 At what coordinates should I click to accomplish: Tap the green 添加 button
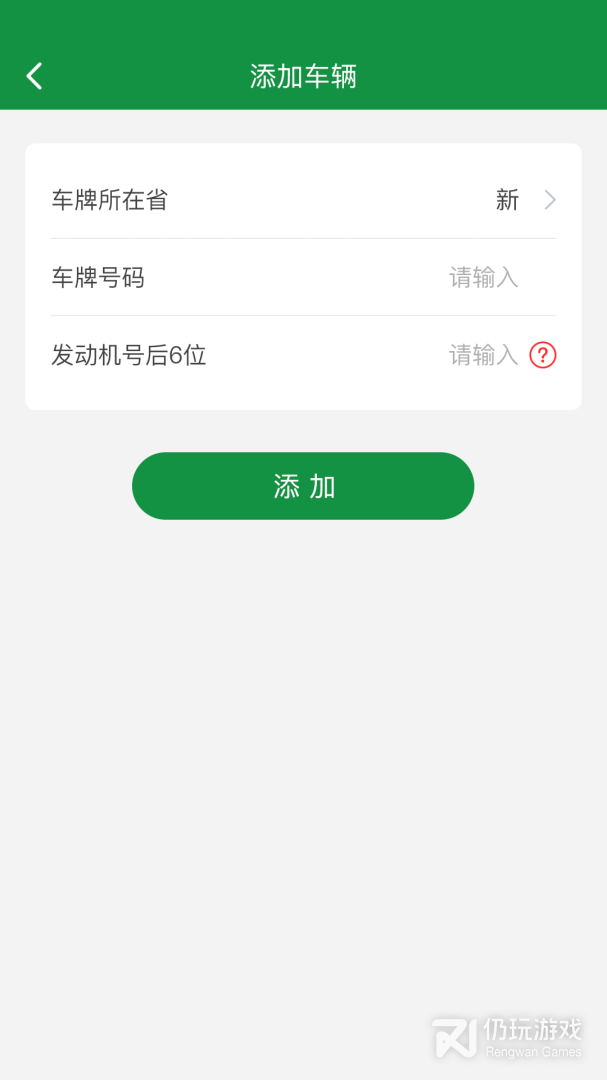click(x=303, y=486)
